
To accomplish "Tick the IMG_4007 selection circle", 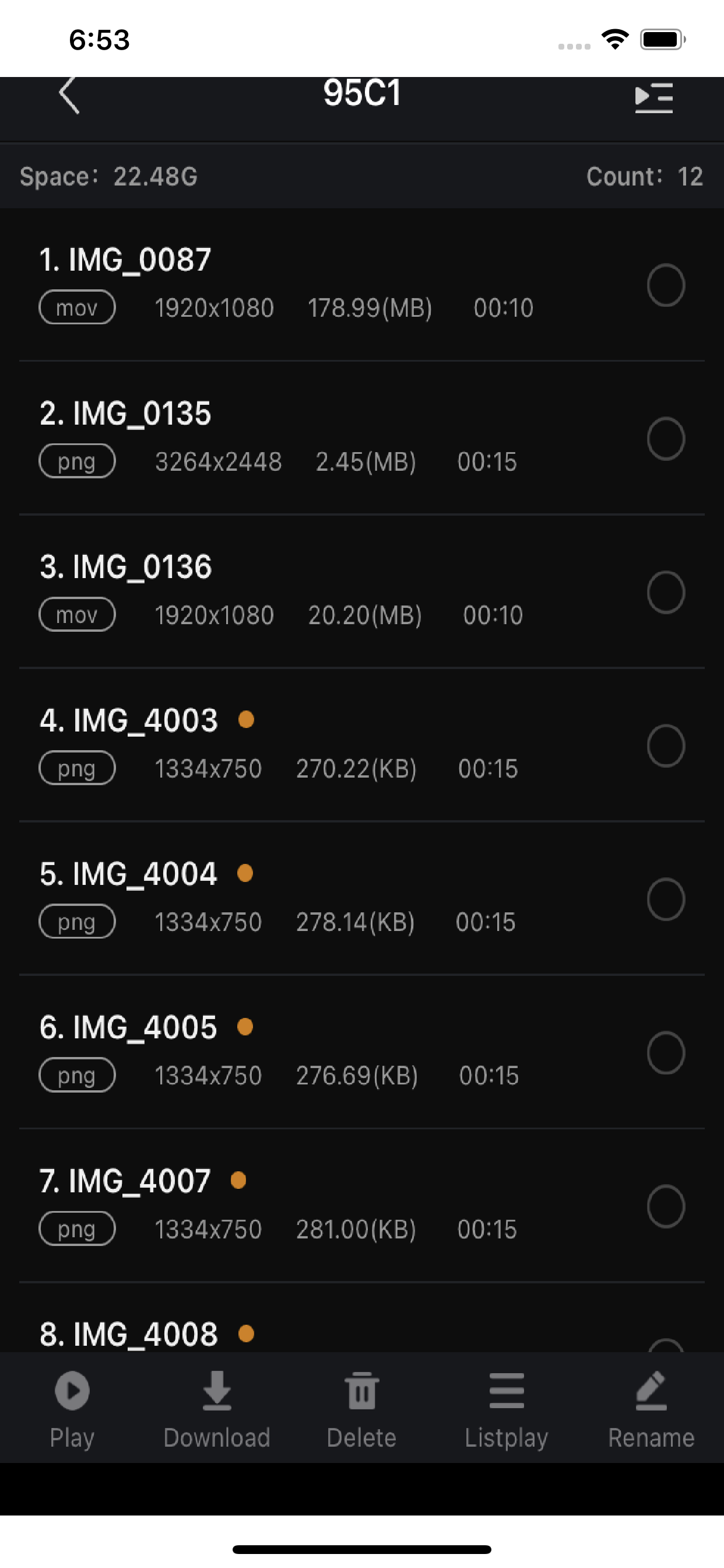I will (666, 1206).
